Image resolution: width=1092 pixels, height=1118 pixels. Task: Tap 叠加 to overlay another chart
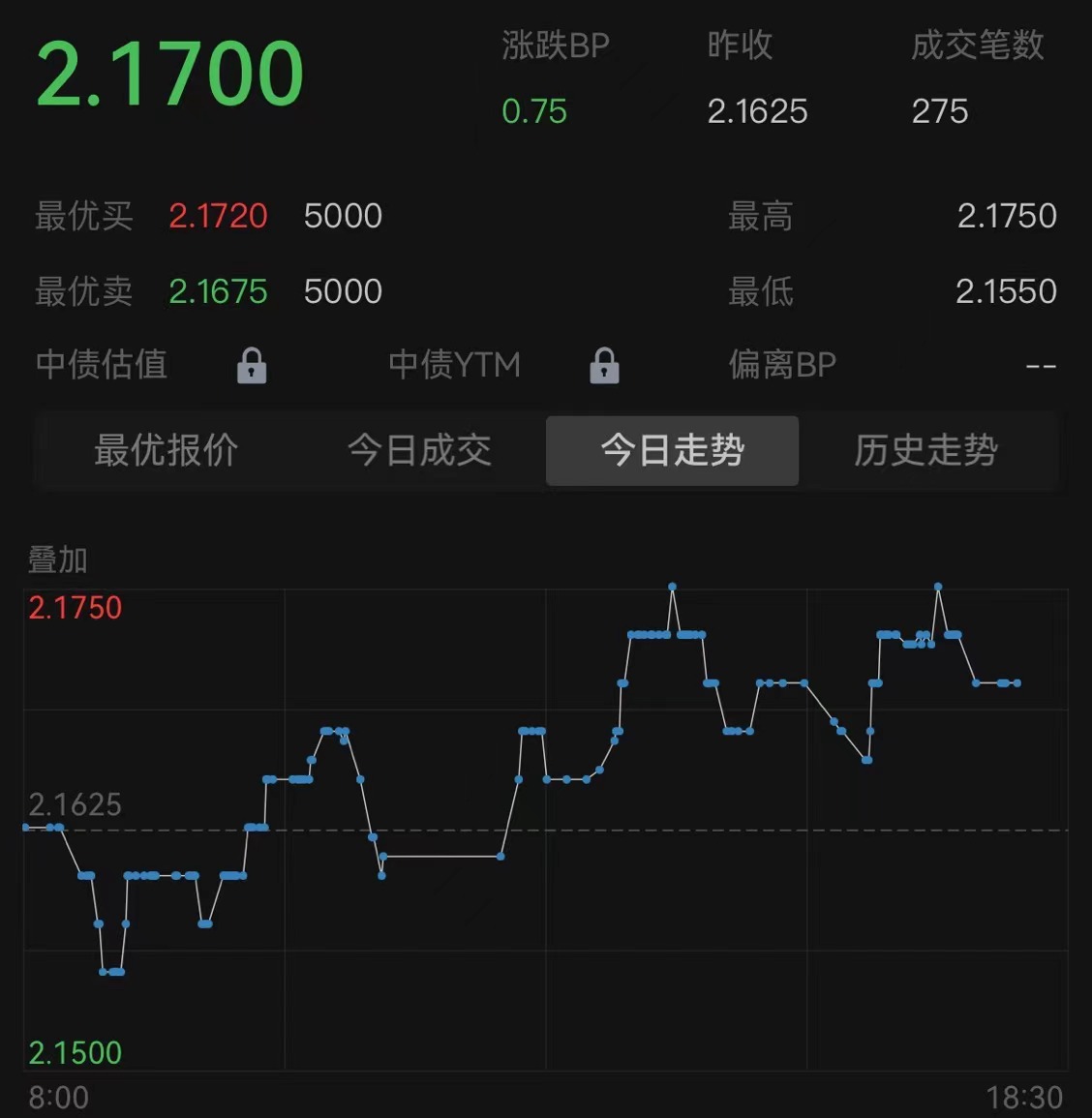58,559
